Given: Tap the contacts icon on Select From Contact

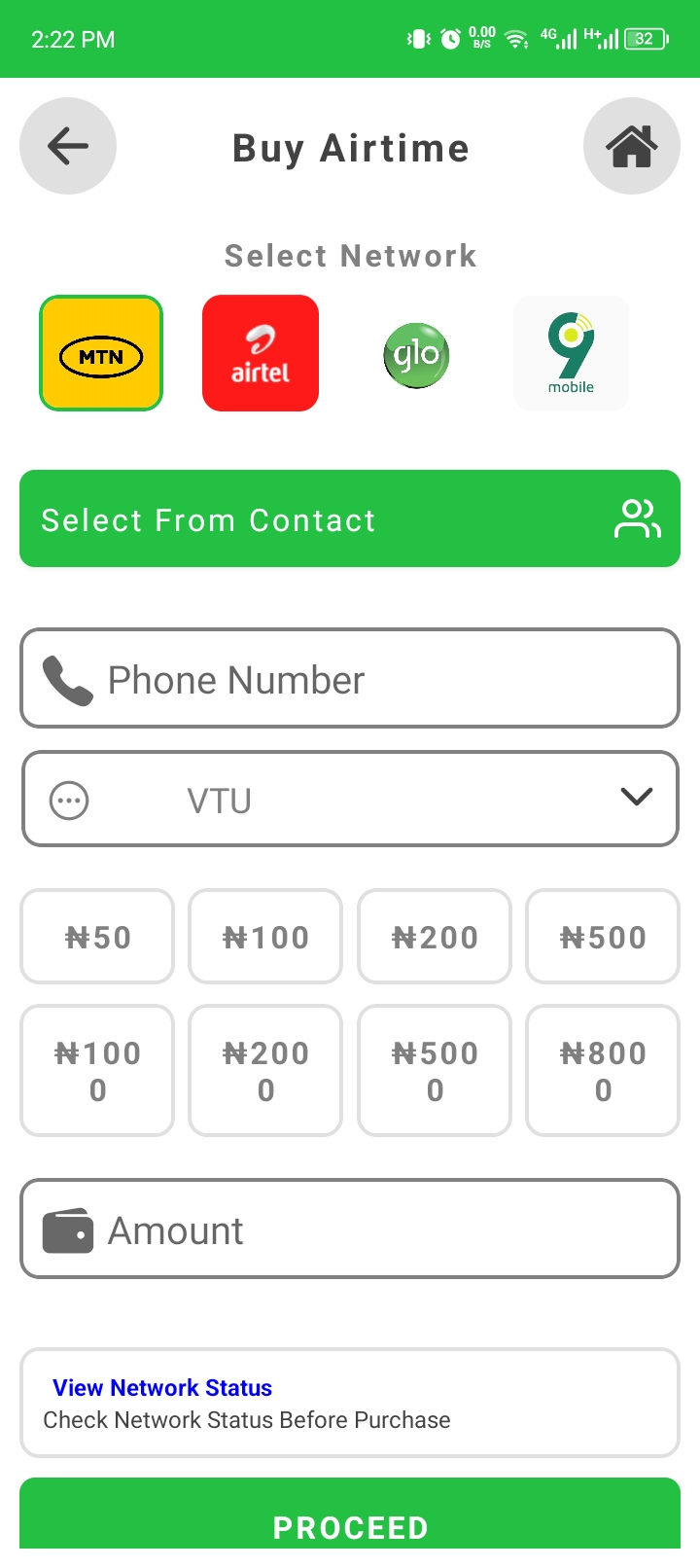Looking at the screenshot, I should (637, 518).
